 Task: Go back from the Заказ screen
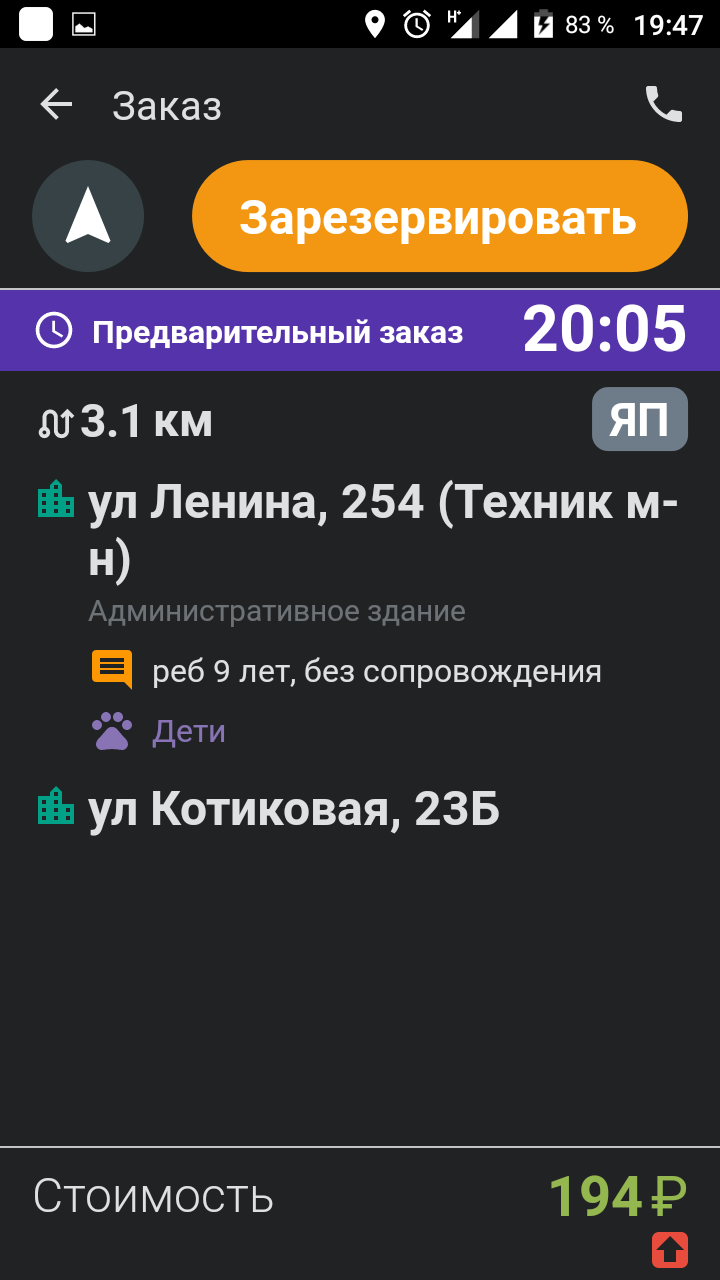point(56,105)
